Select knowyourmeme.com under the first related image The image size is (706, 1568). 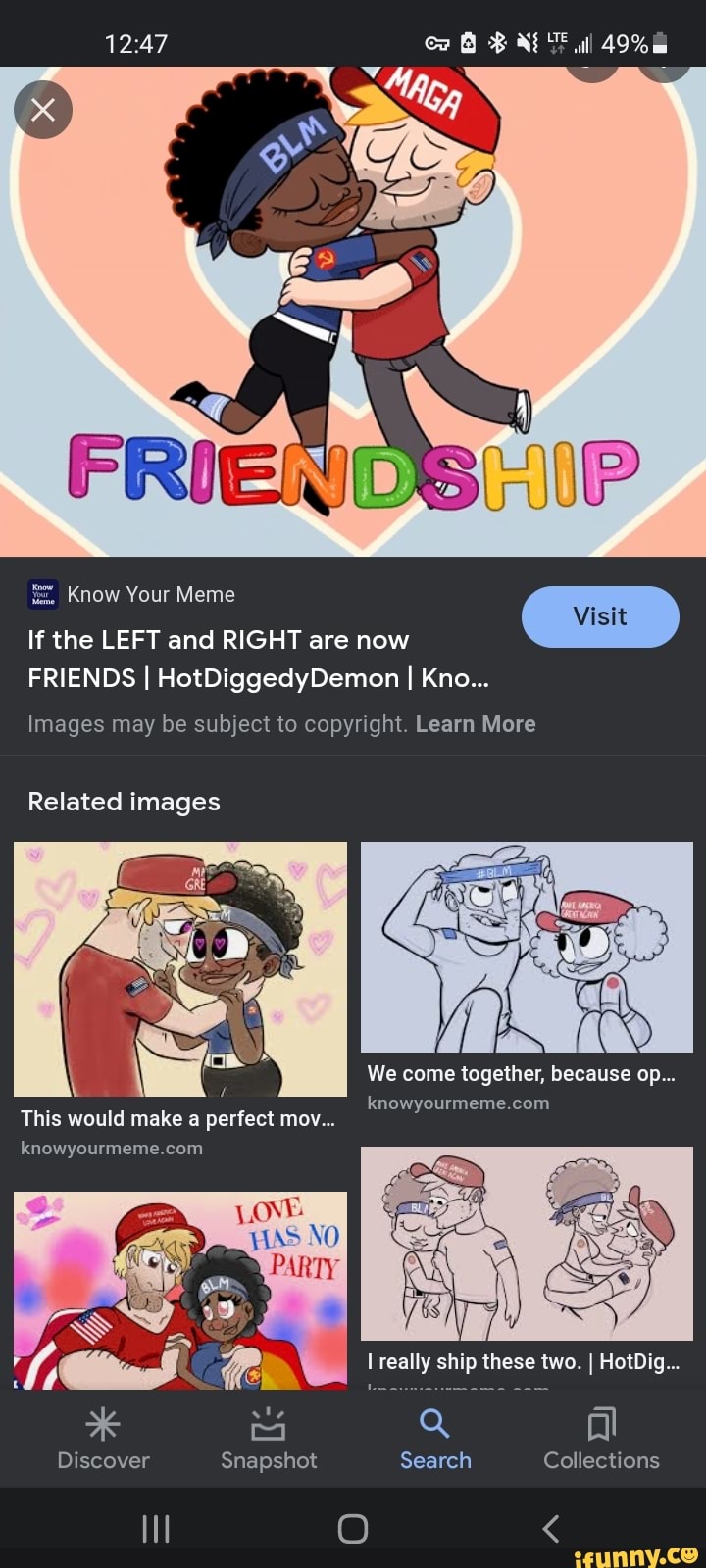click(110, 1148)
